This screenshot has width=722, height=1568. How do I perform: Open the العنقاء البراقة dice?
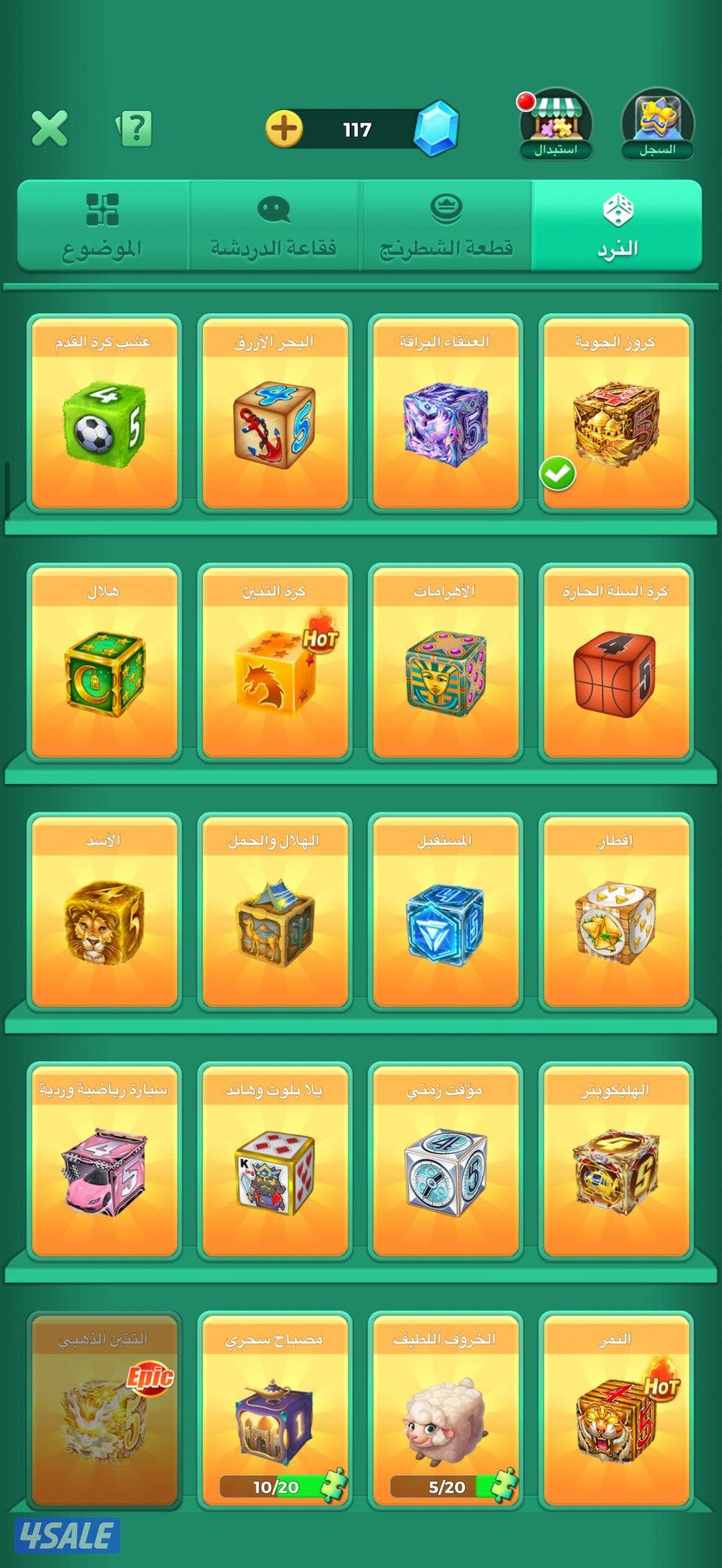pos(445,413)
